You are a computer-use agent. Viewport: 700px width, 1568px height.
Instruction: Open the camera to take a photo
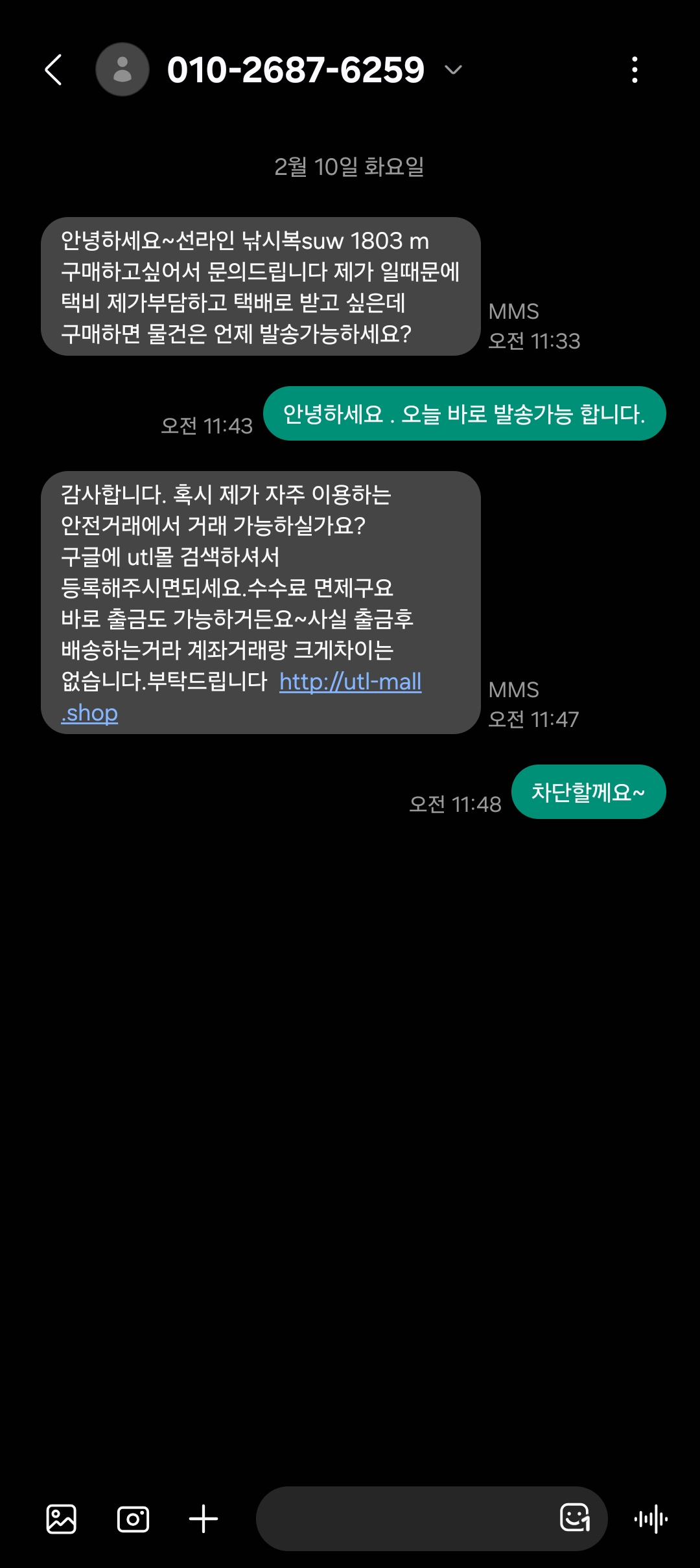pyautogui.click(x=133, y=1519)
